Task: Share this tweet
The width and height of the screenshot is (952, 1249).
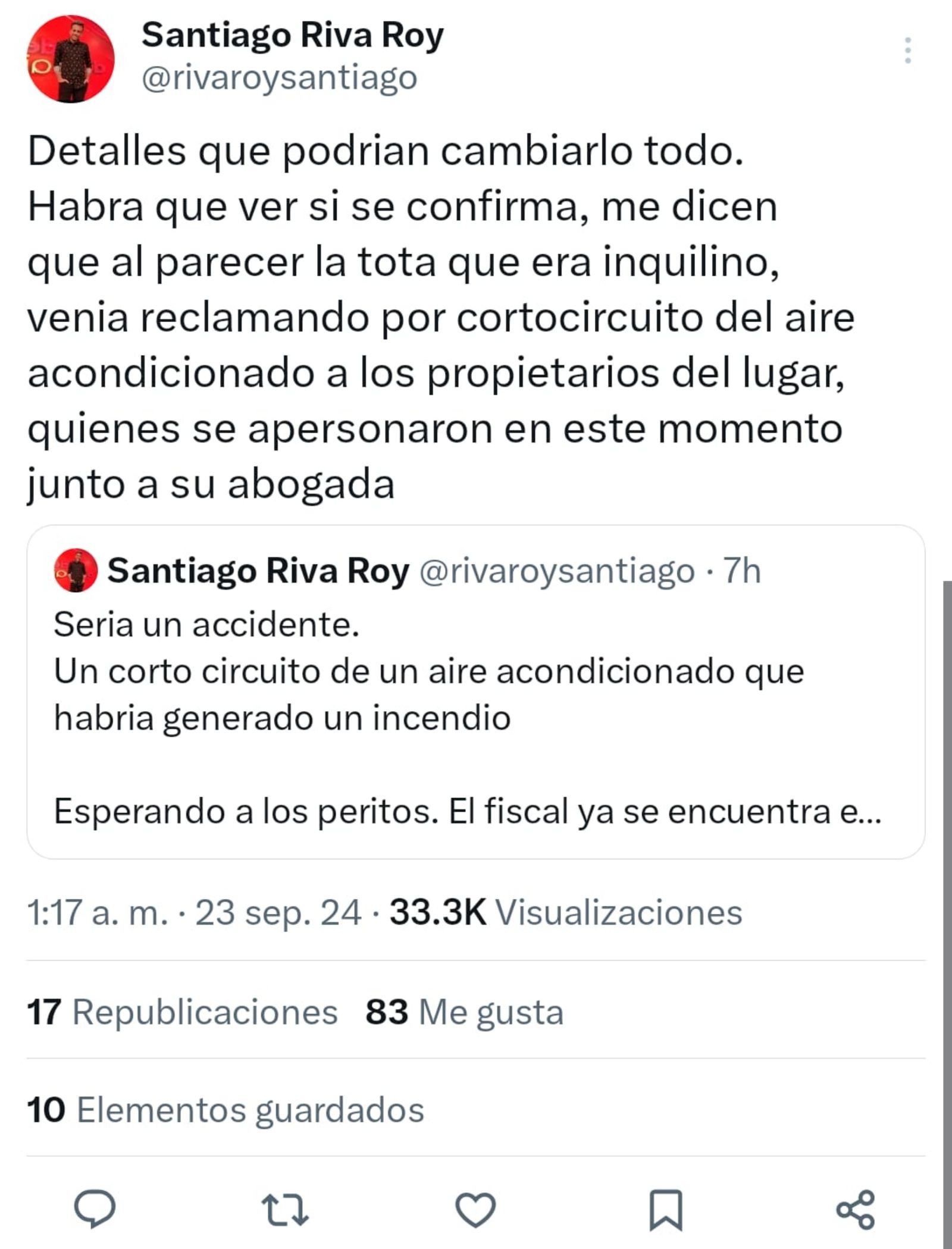Action: tap(856, 1209)
